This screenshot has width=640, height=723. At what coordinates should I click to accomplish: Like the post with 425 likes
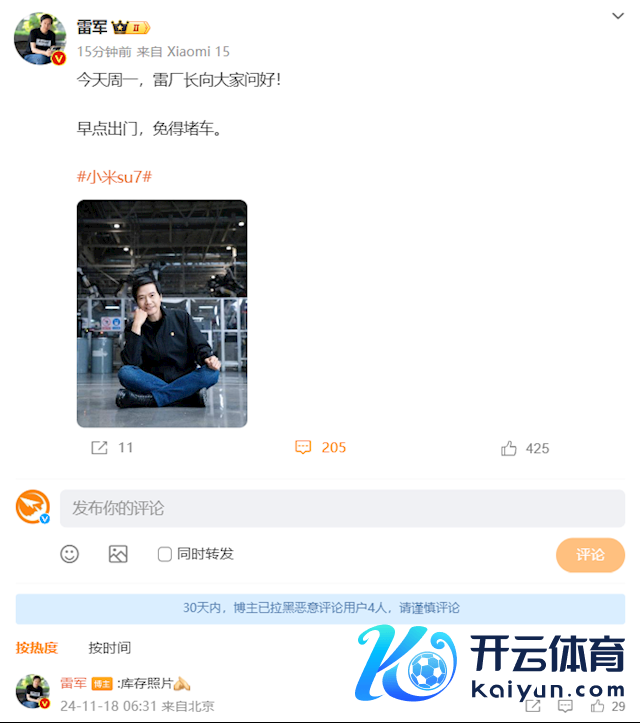pos(525,448)
